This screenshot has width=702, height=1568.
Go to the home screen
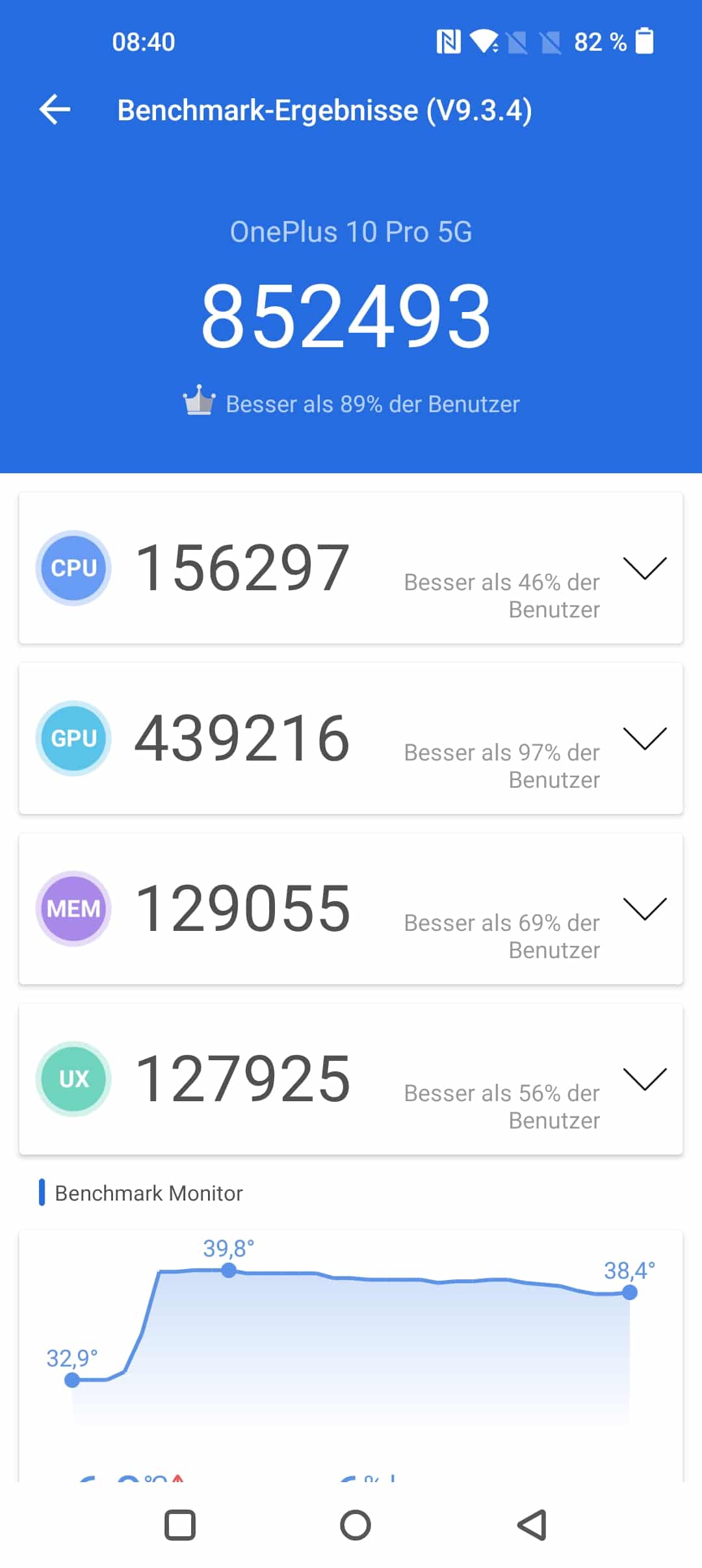[x=356, y=1524]
